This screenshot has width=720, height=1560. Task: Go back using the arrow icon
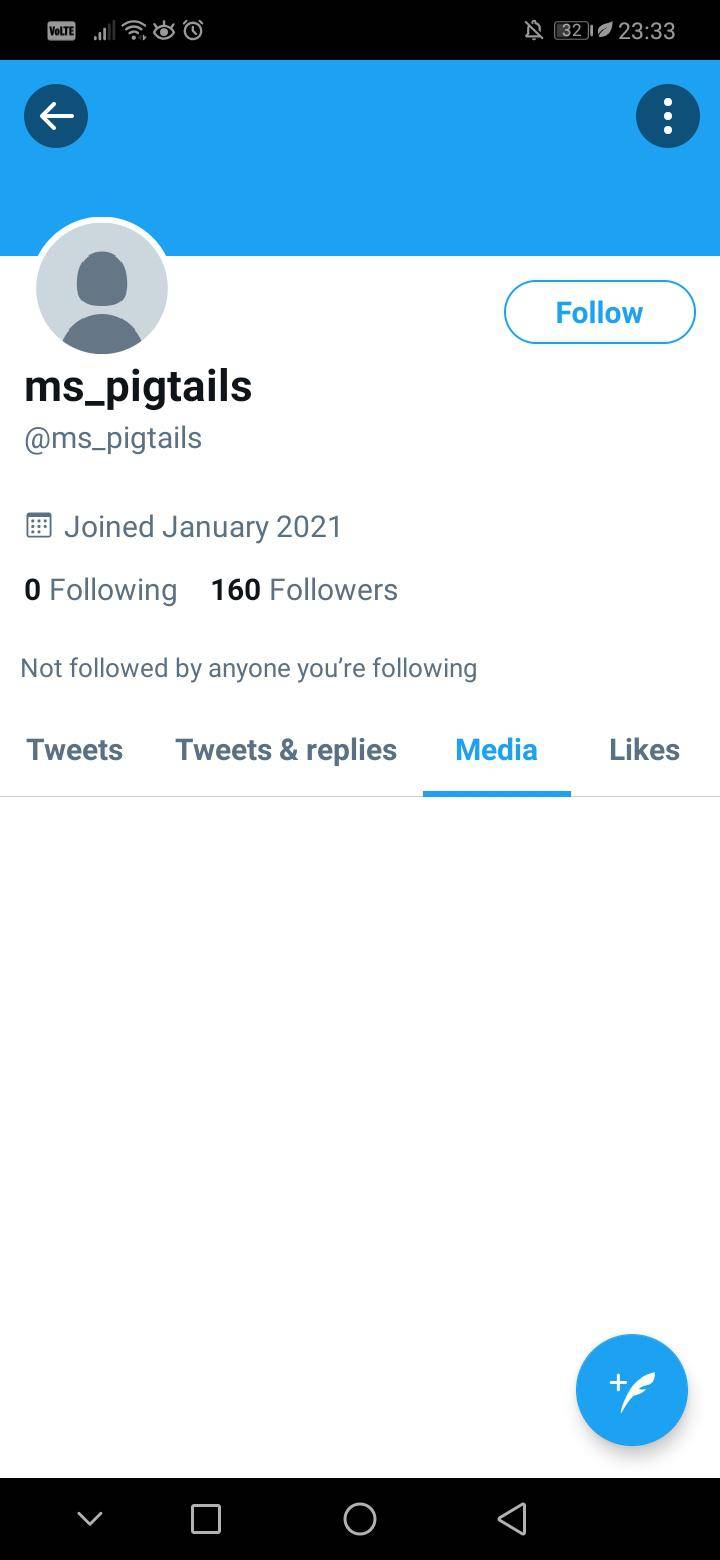56,116
